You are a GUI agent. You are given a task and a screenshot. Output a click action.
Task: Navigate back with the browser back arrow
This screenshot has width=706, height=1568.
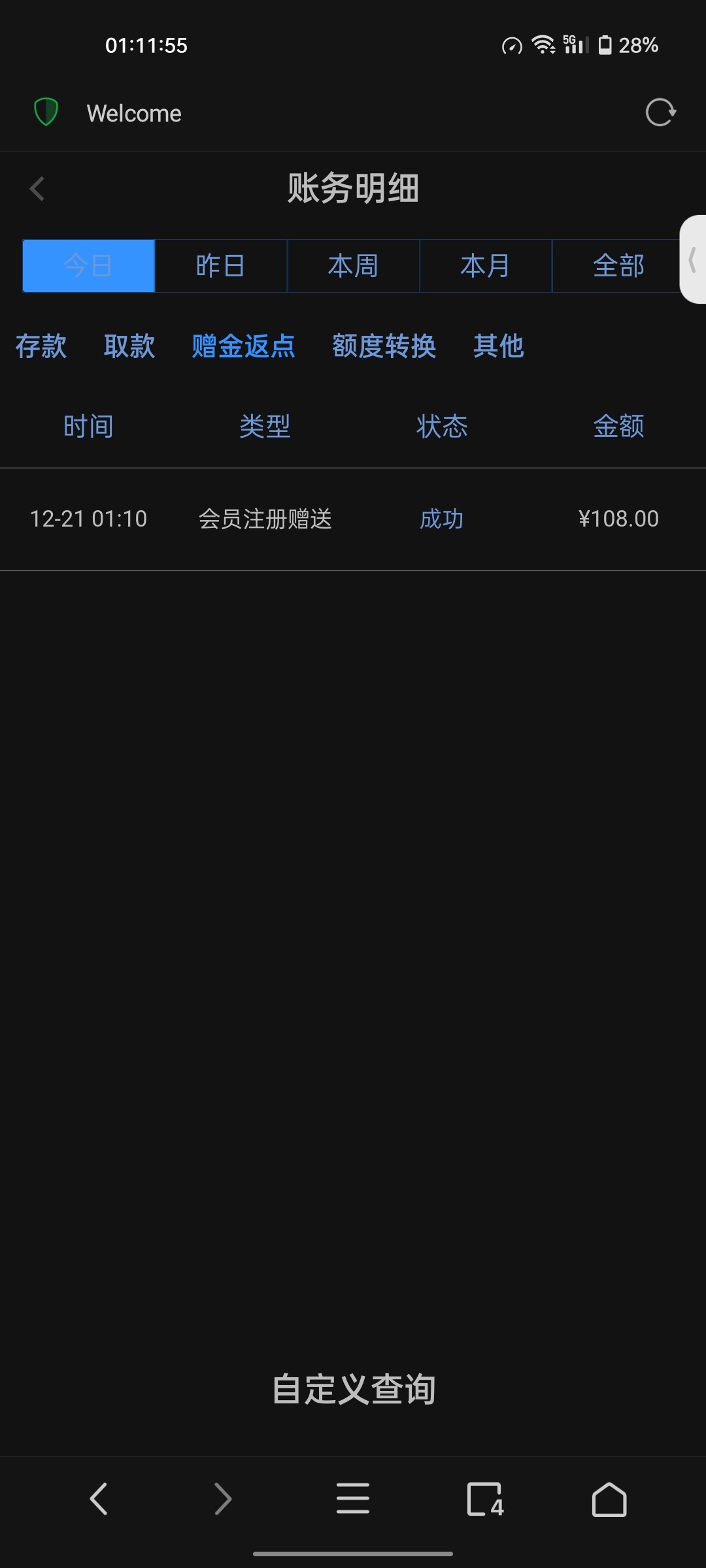[98, 1498]
